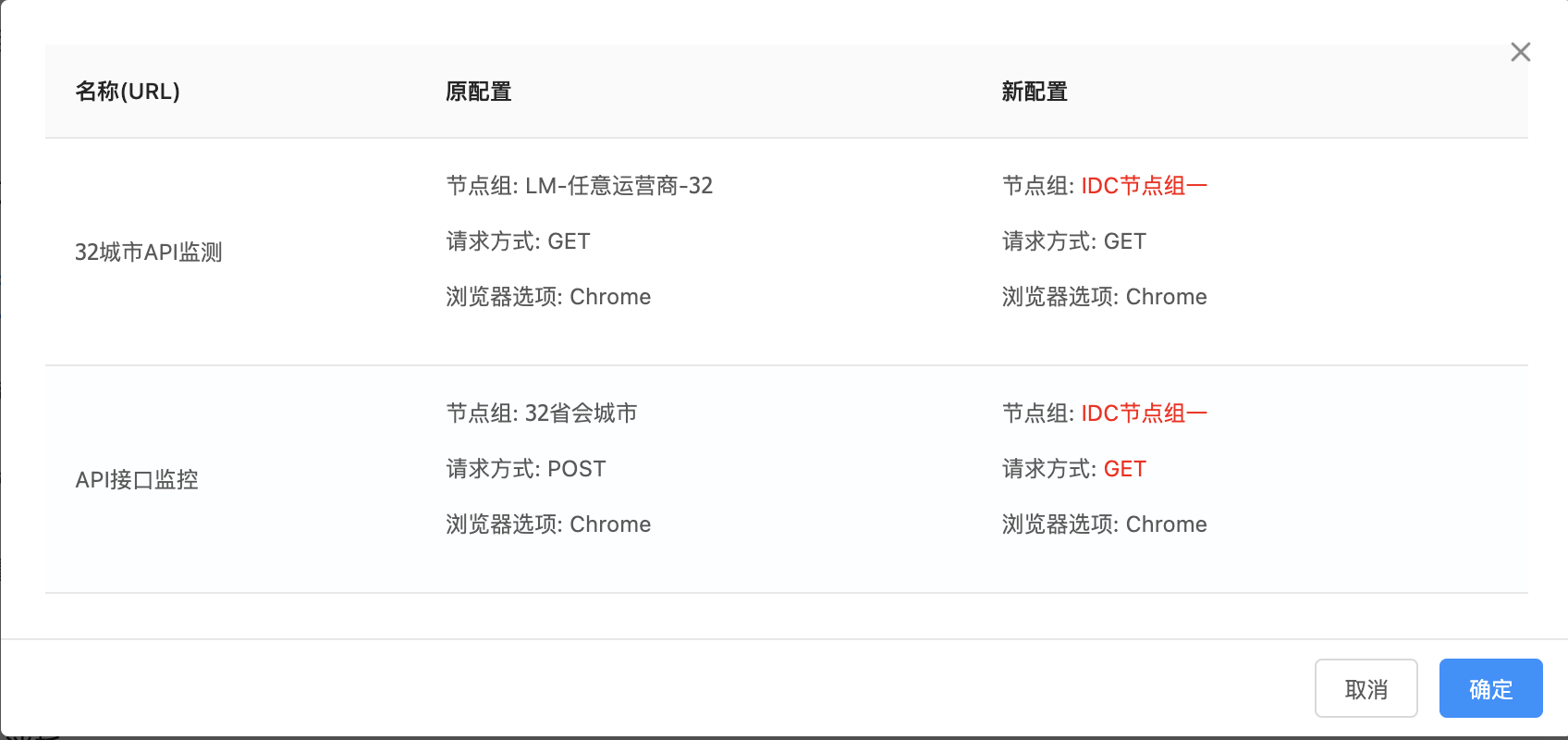Confirm changes with the 确定 button

(1490, 688)
